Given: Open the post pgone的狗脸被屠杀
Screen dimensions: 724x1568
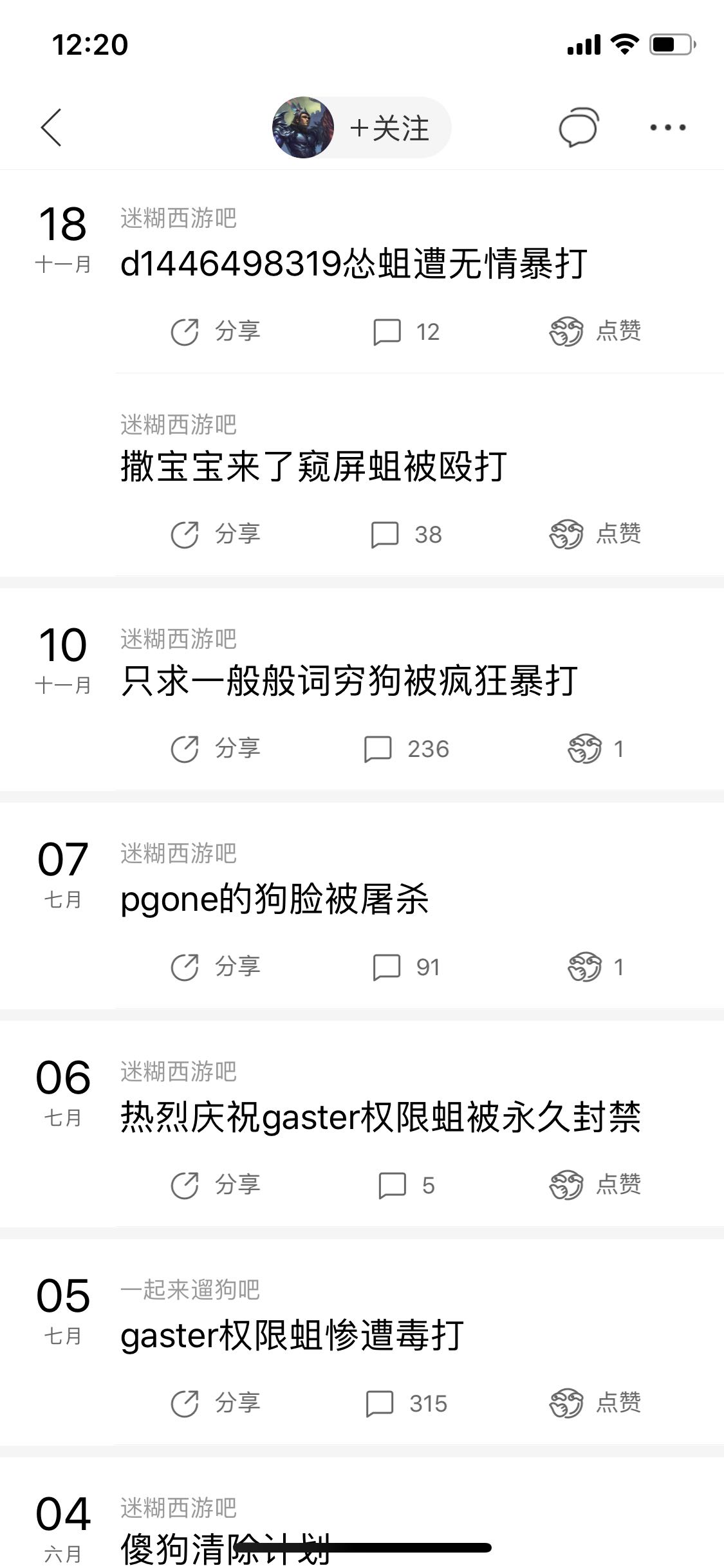Looking at the screenshot, I should pos(274,899).
